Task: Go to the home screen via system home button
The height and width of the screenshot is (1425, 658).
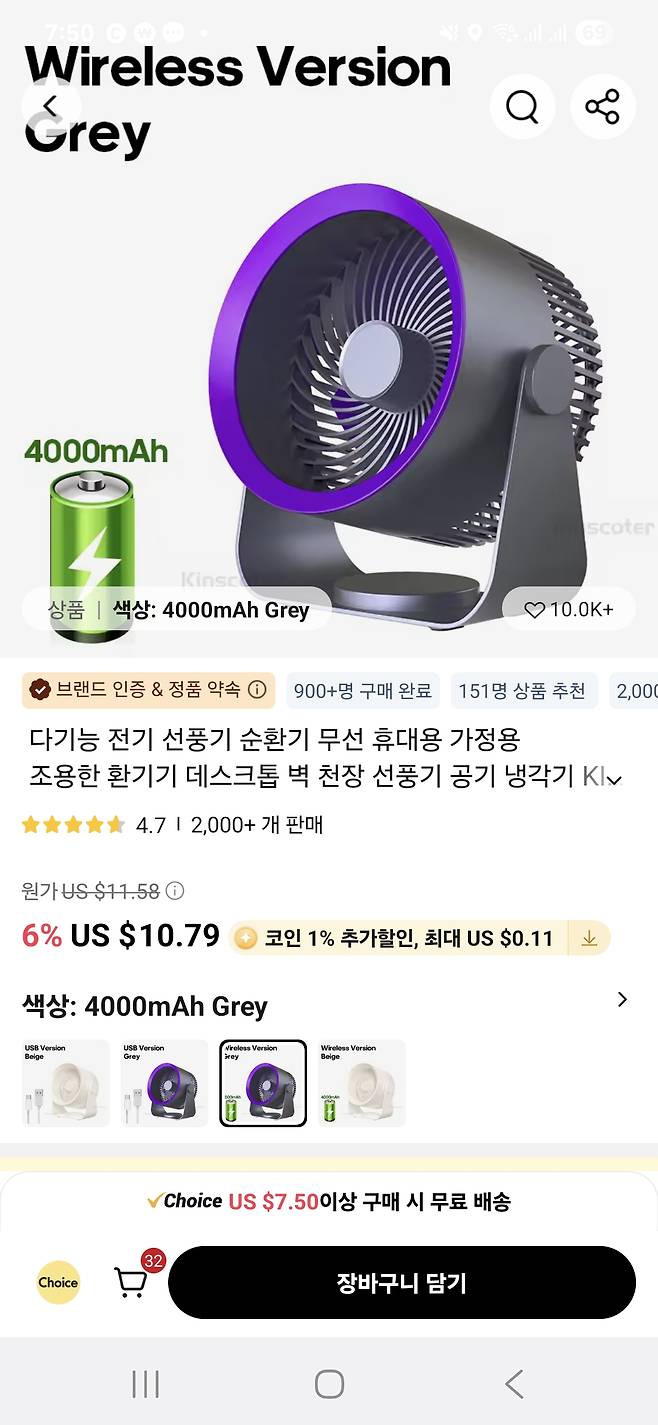Action: coord(329,1384)
